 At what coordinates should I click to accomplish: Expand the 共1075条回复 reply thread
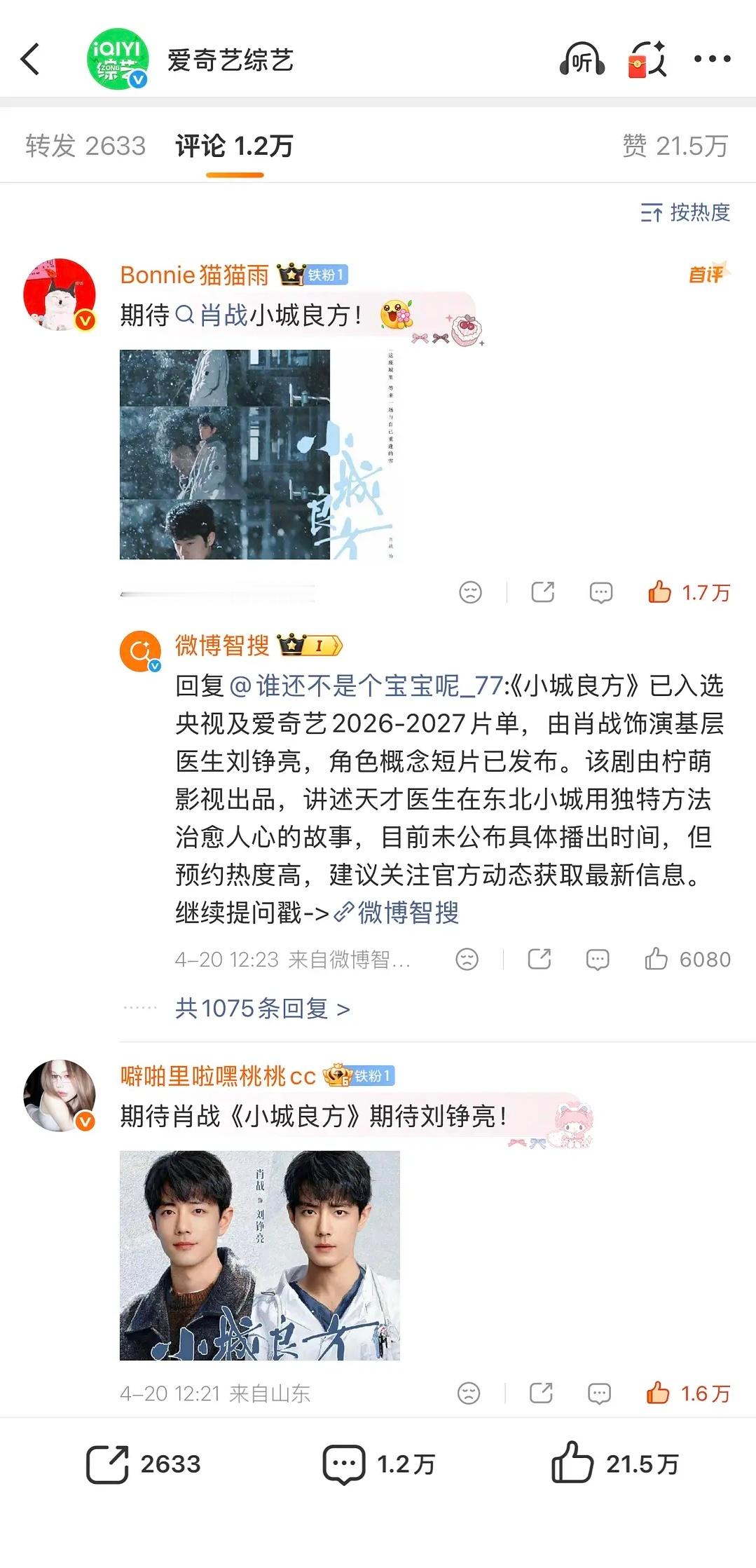[x=261, y=1009]
